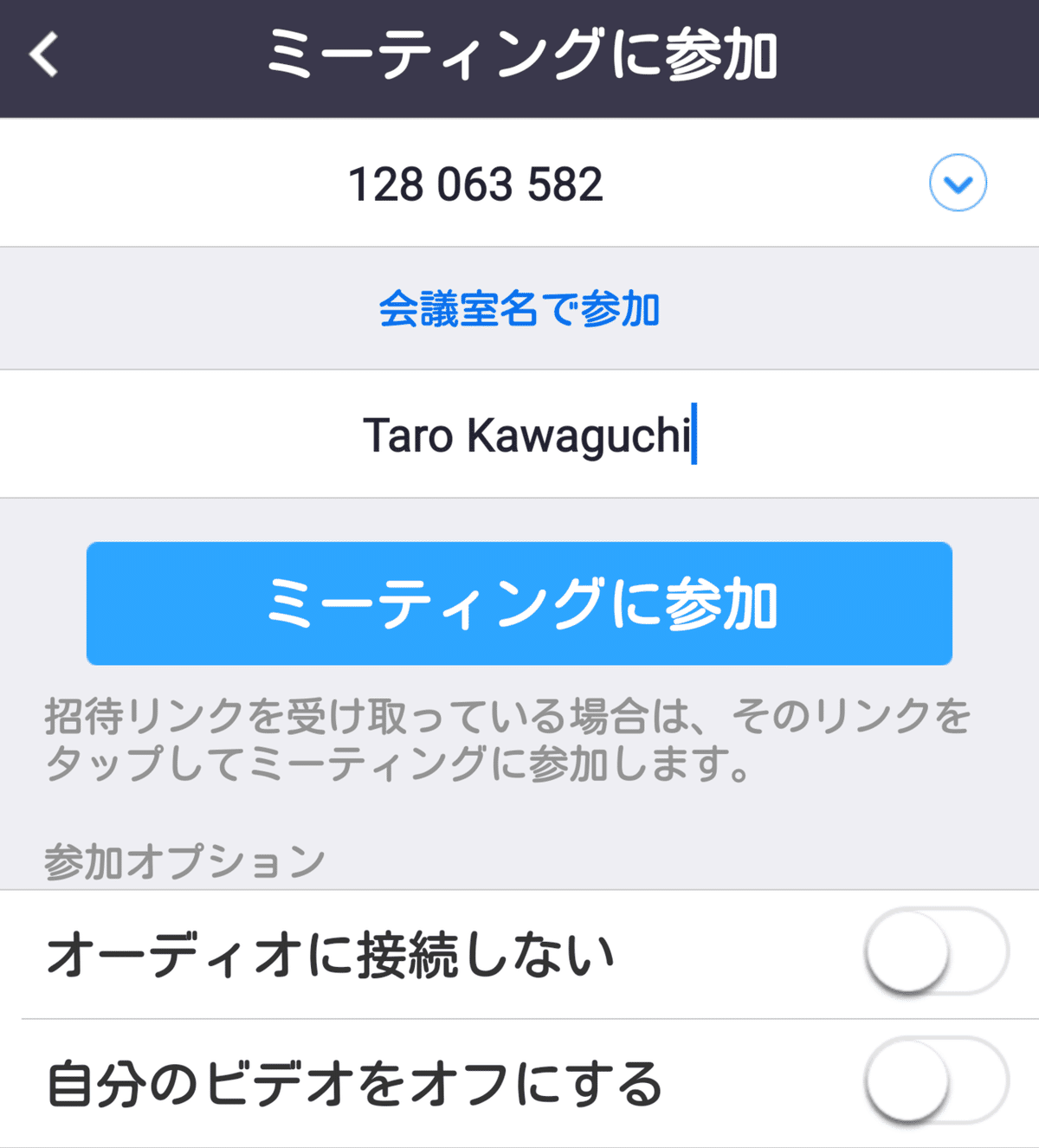Choose join by room name option
The image size is (1039, 1148).
pyautogui.click(x=519, y=309)
